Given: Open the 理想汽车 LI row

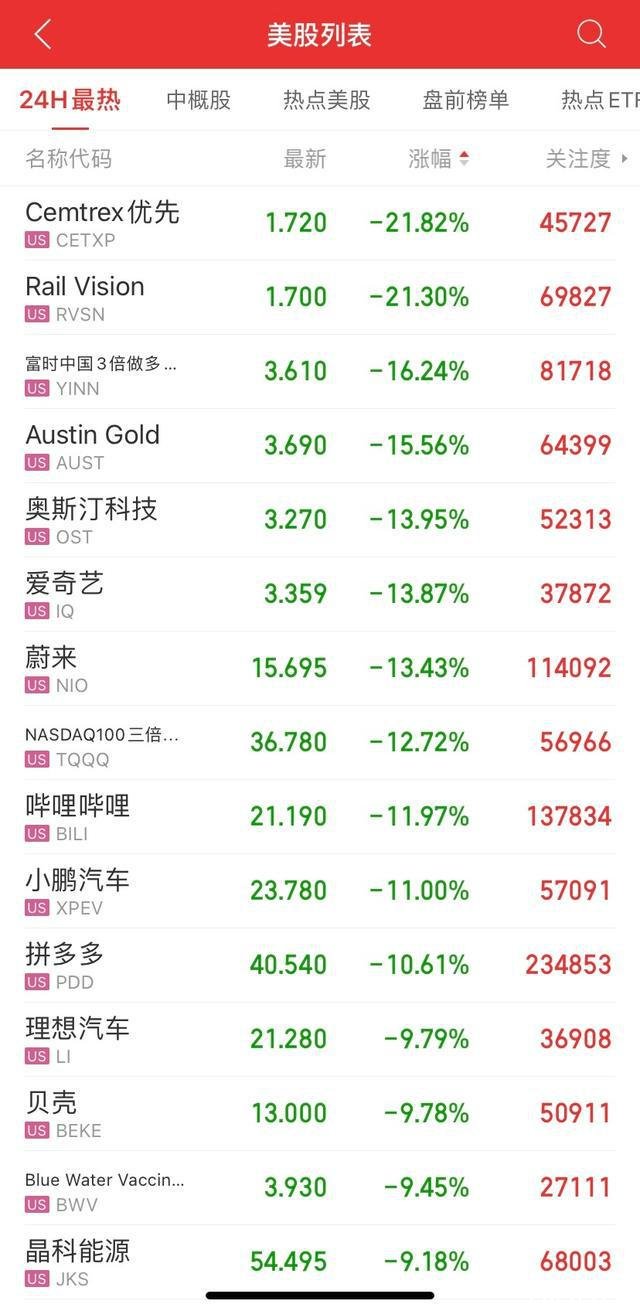Looking at the screenshot, I should (320, 1039).
